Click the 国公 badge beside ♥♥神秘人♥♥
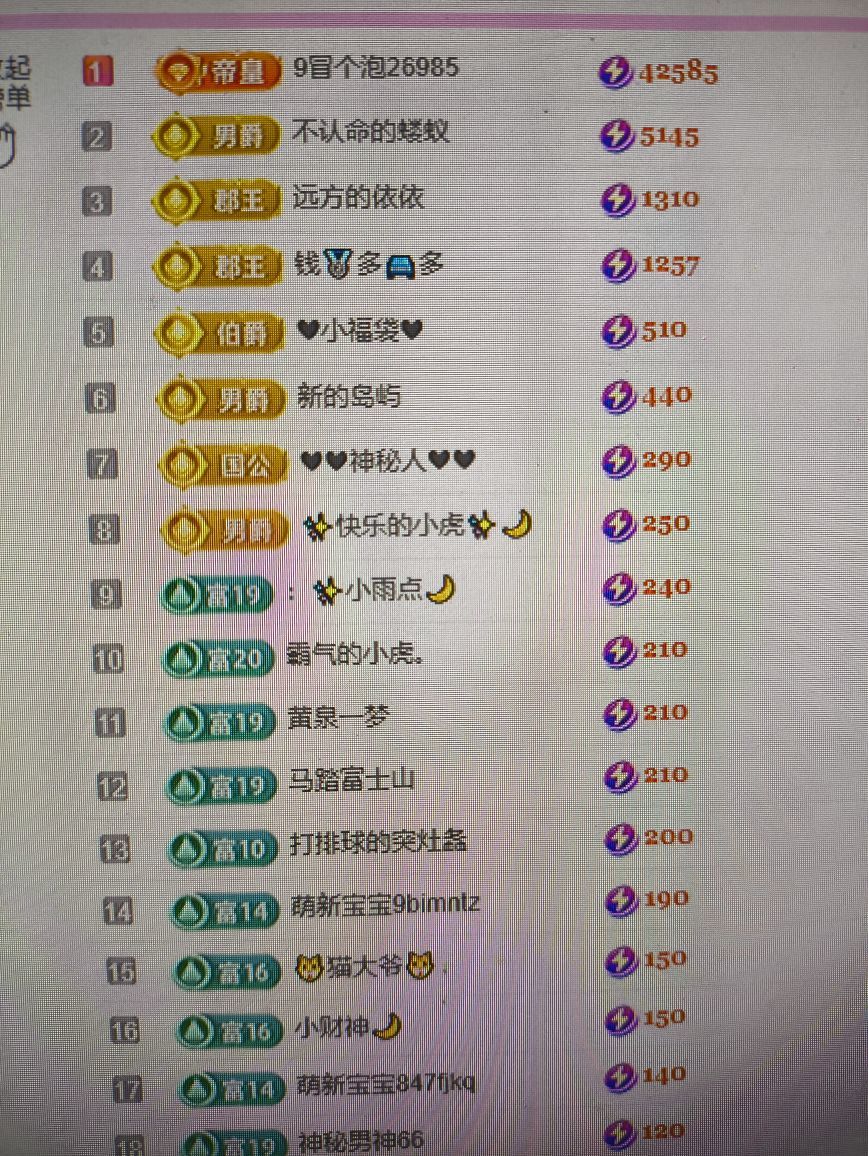 (218, 462)
